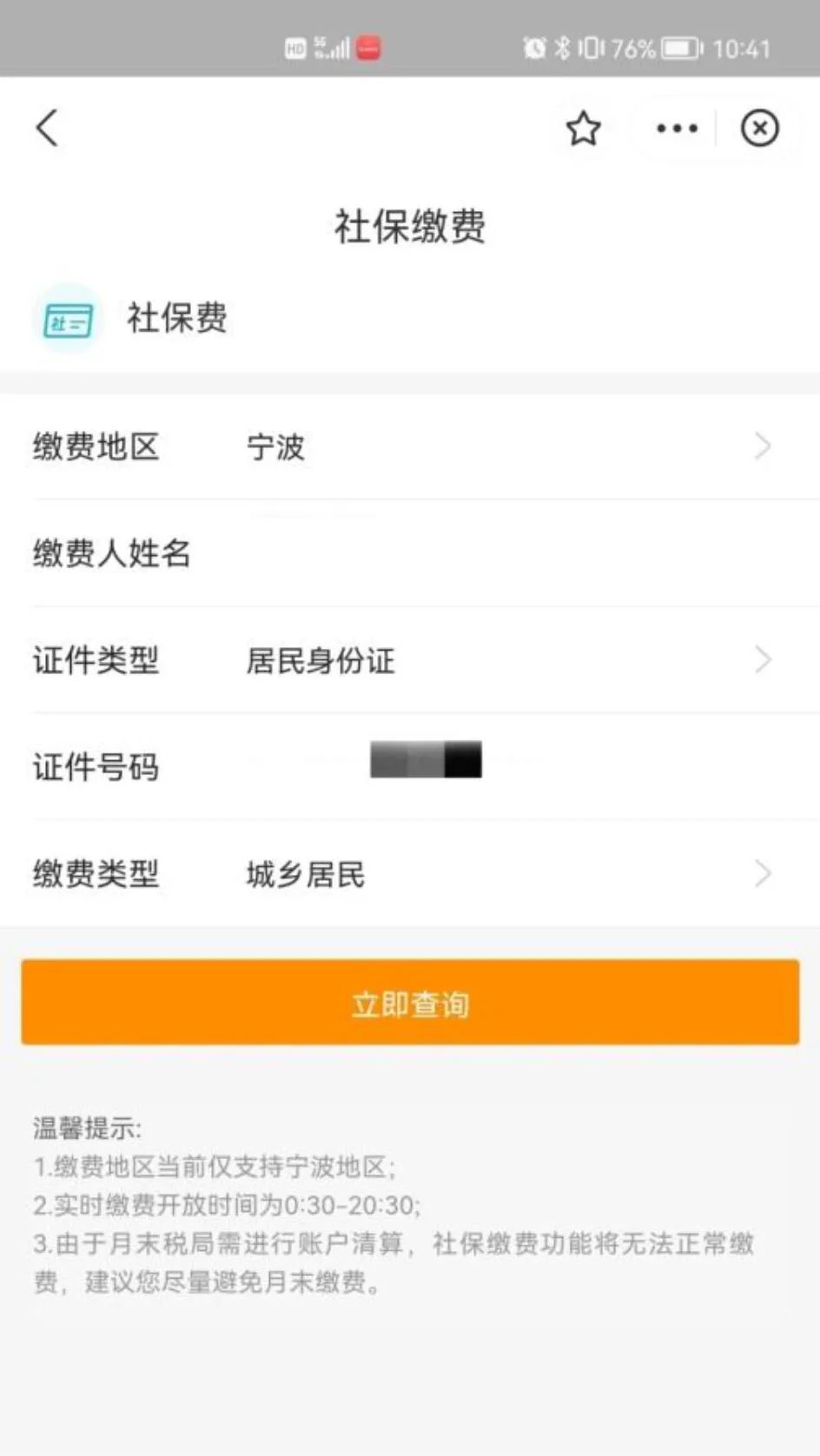Tap the 缴费人姓名 field
This screenshot has height=1456, width=820.
point(410,553)
